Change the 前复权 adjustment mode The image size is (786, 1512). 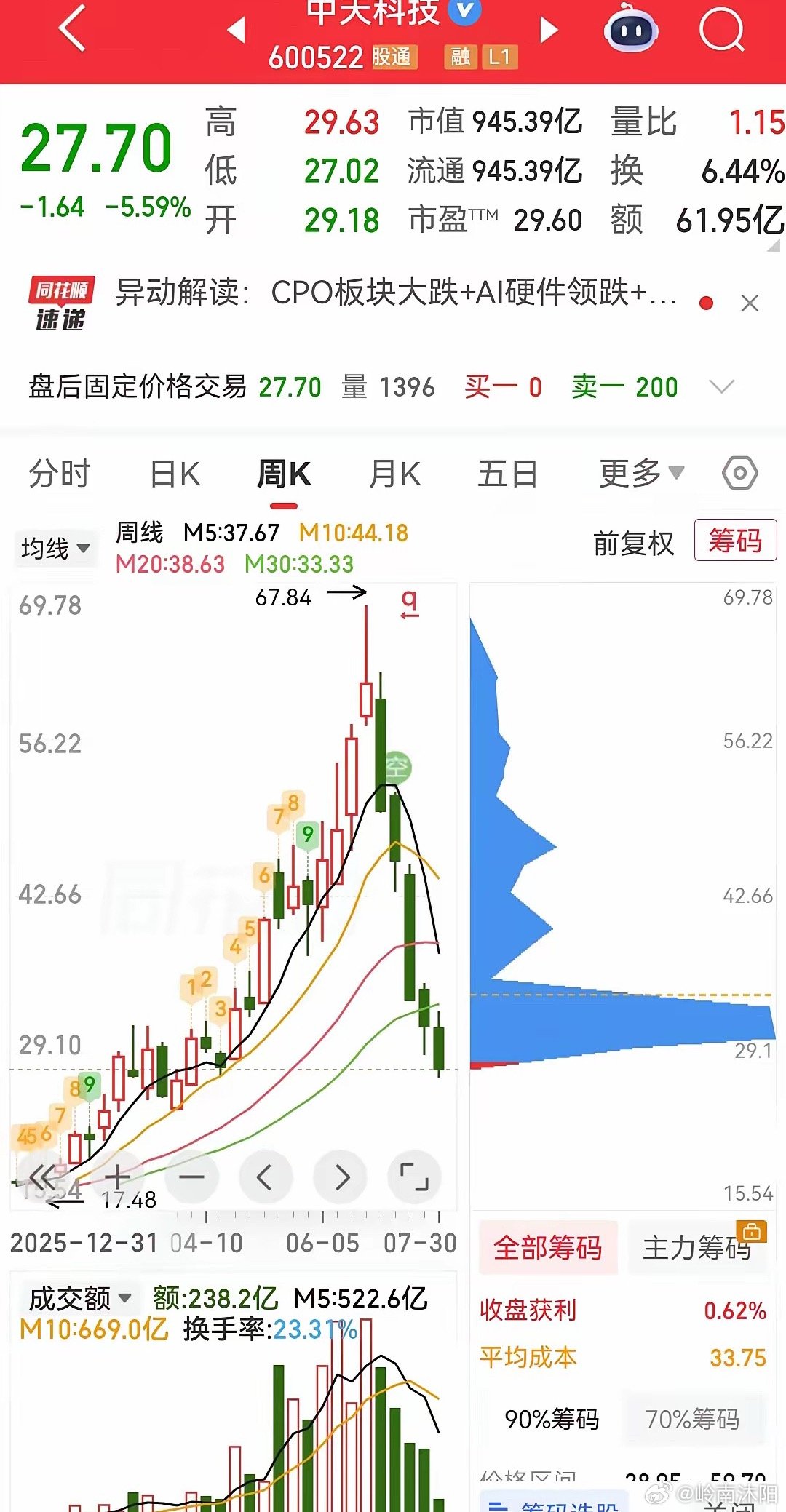click(633, 543)
